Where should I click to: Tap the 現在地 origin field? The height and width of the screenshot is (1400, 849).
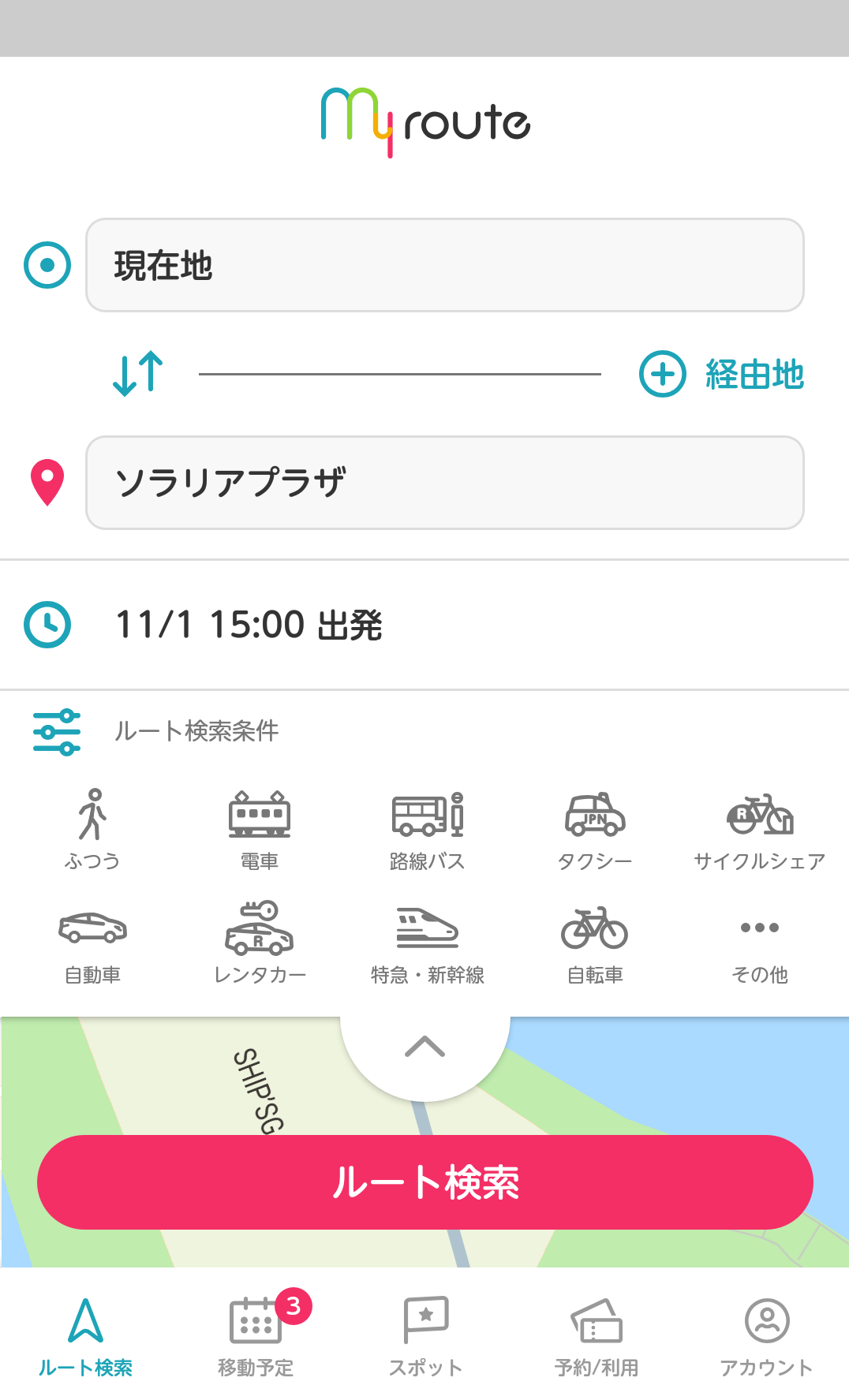click(x=444, y=265)
